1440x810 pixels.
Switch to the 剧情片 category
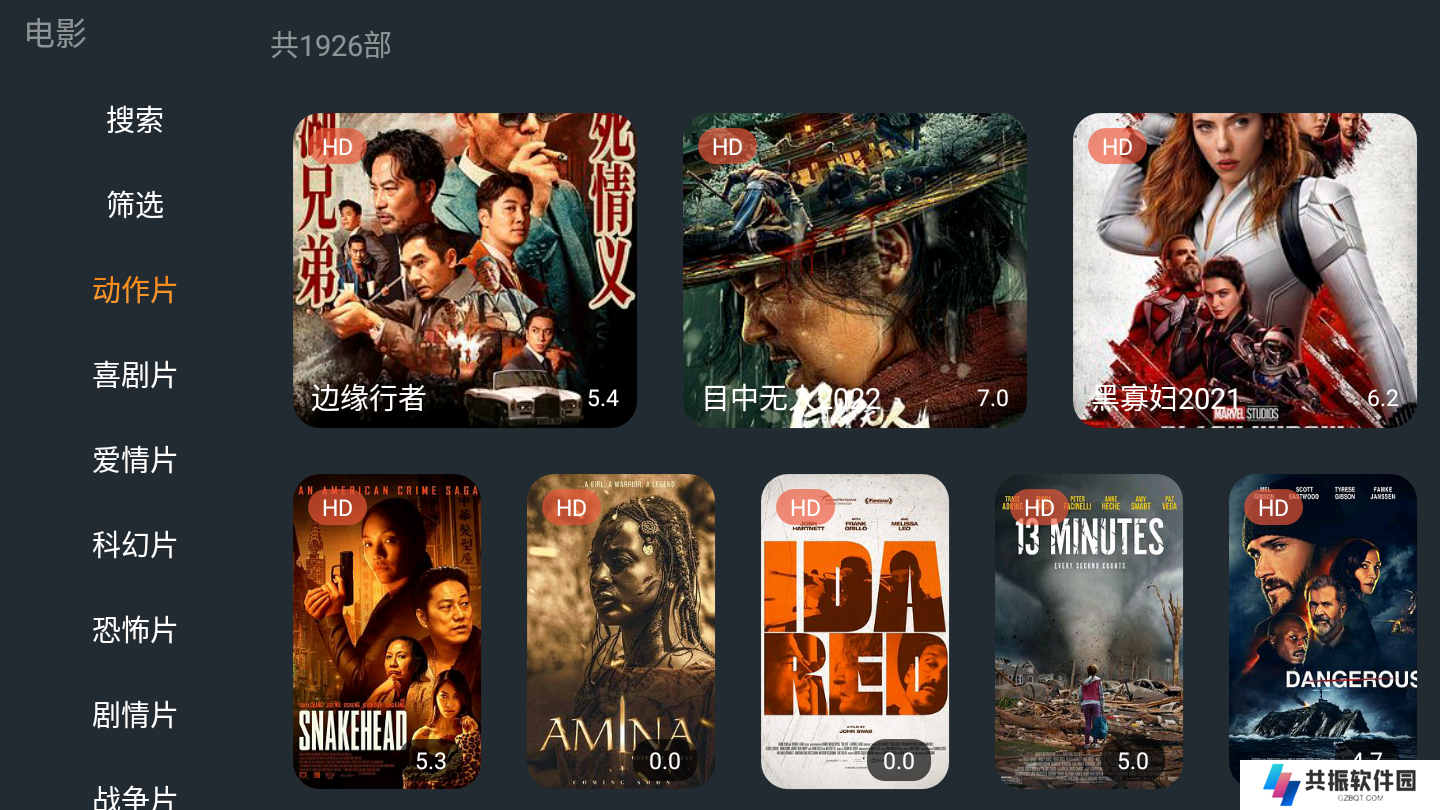click(135, 716)
